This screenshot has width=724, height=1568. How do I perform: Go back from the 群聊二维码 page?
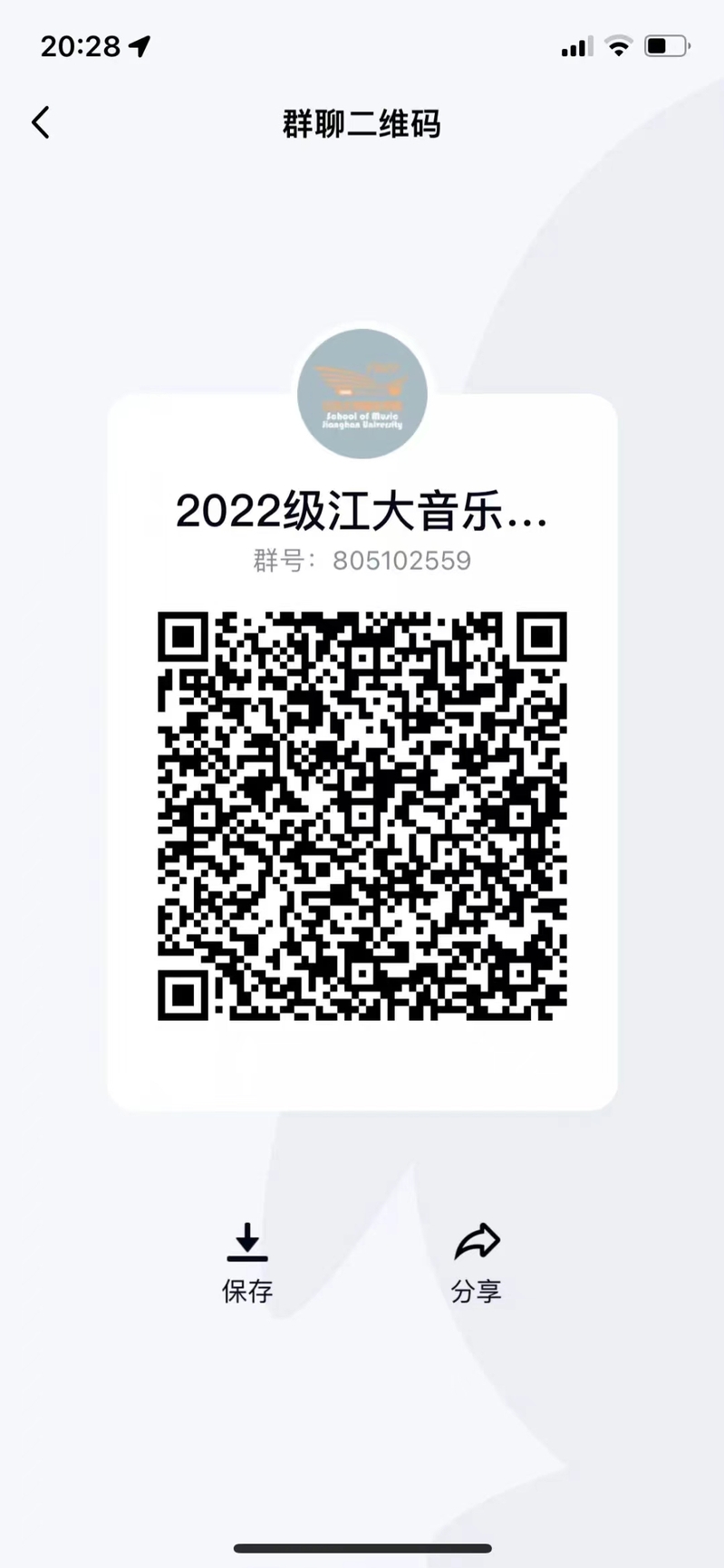41,122
